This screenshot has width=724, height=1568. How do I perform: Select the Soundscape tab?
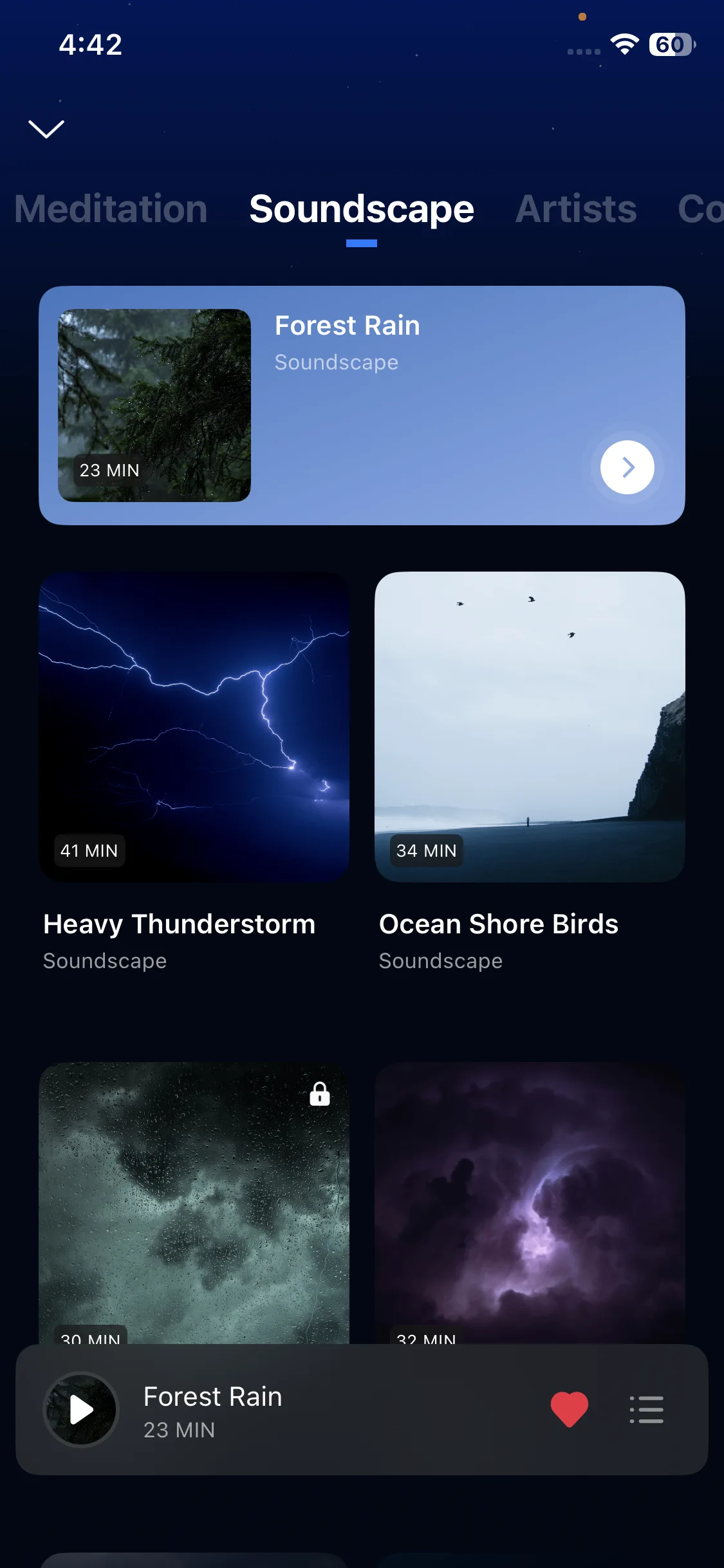click(361, 209)
